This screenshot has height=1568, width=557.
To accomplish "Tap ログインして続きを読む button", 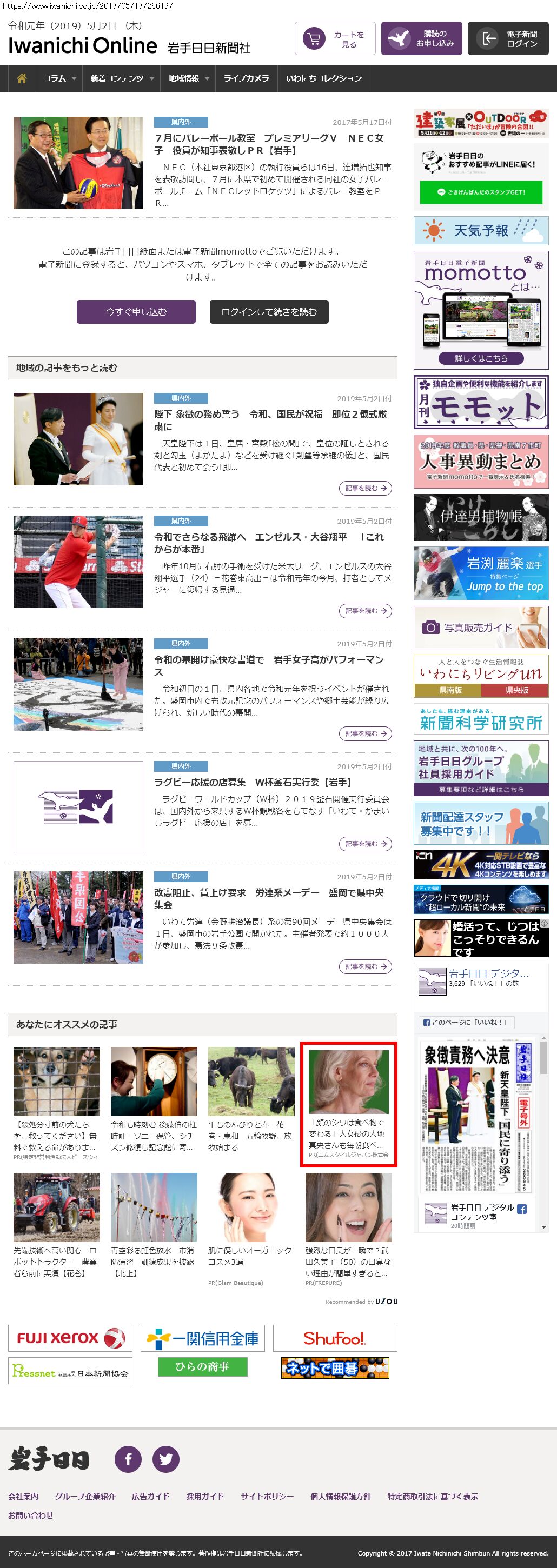I will point(269,312).
